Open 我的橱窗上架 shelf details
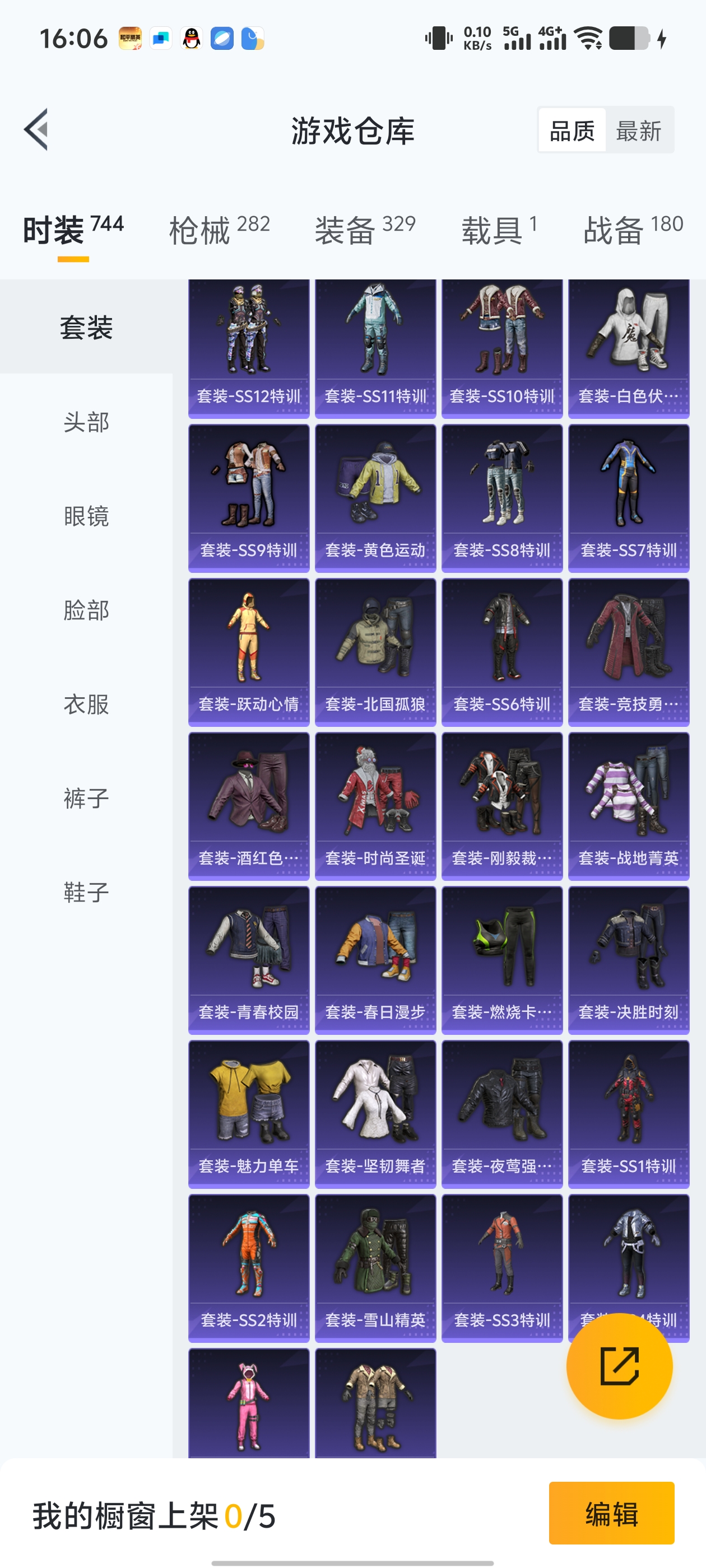Image resolution: width=706 pixels, height=1568 pixels. tap(152, 1517)
